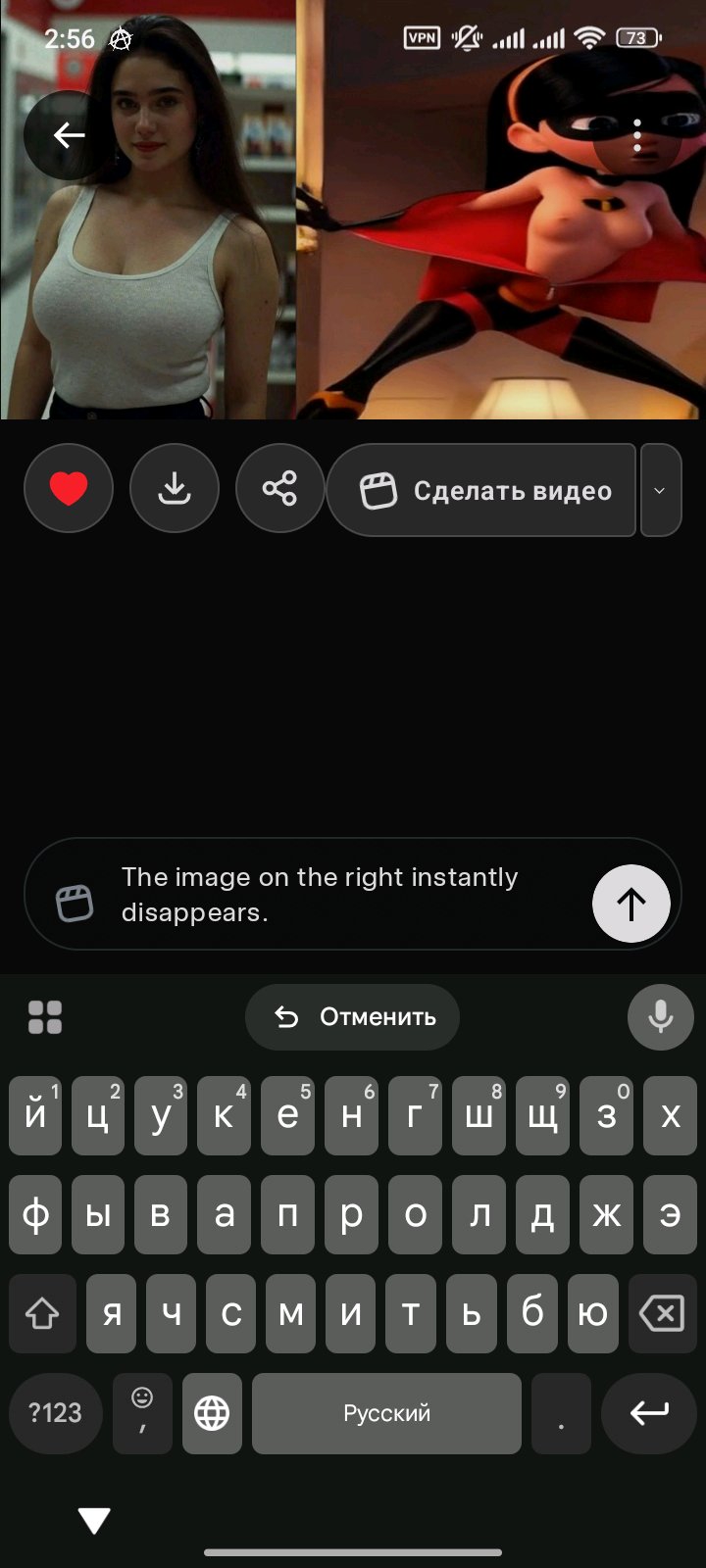Hide the keyboard with the down triangle
This screenshot has width=706, height=1568.
[94, 1521]
